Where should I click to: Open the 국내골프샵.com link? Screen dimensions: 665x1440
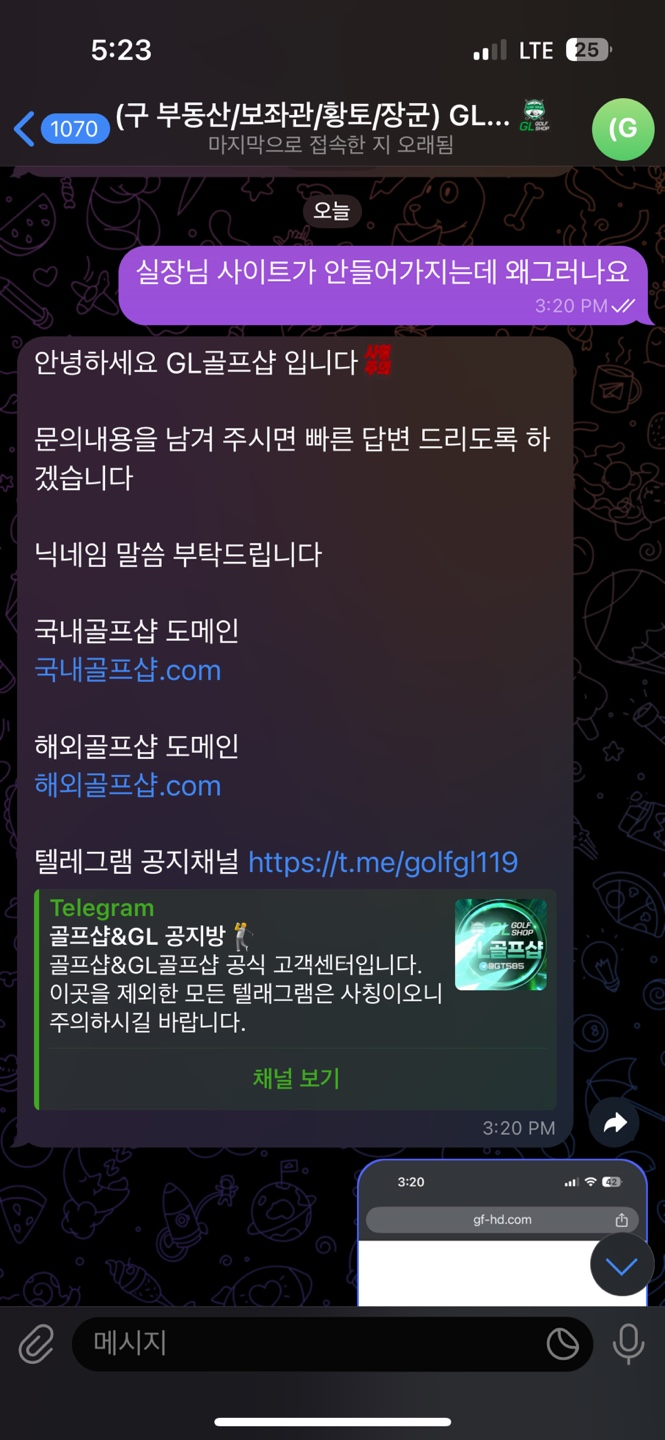pyautogui.click(x=128, y=670)
